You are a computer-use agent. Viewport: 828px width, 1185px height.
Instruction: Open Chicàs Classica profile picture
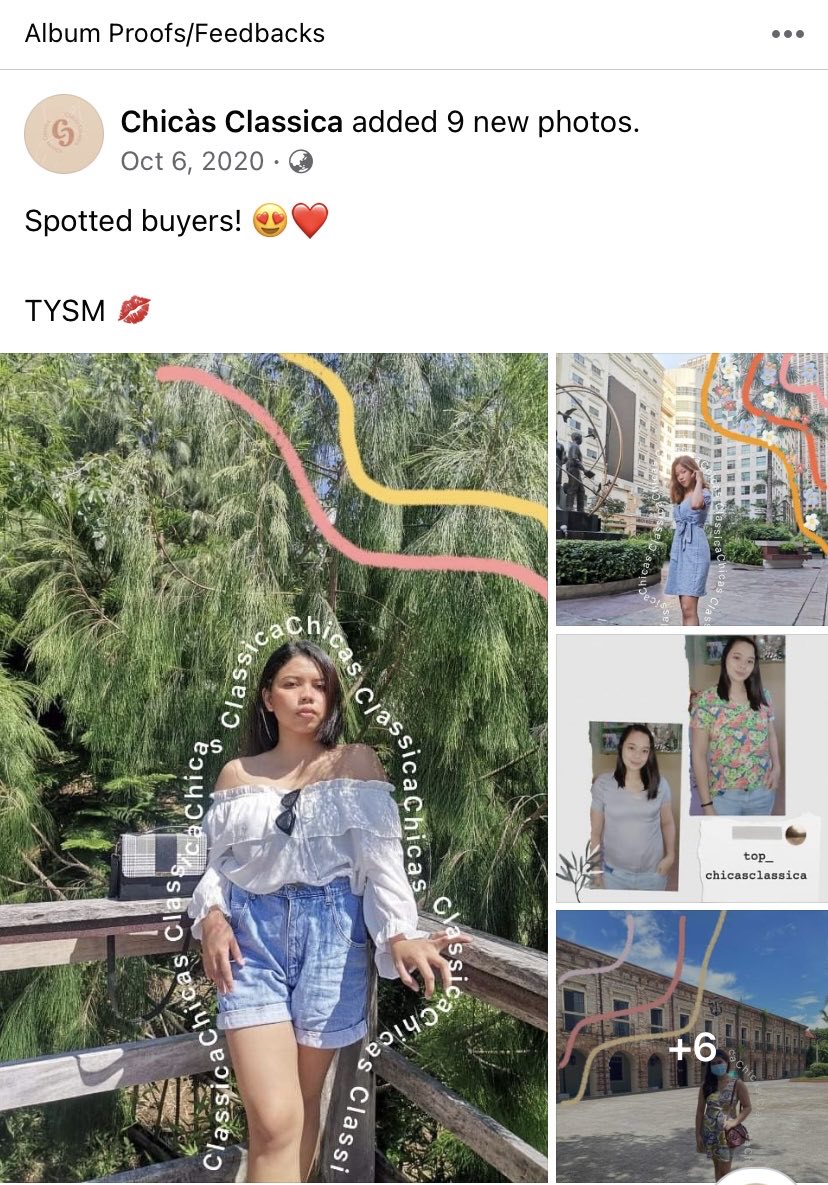coord(64,134)
